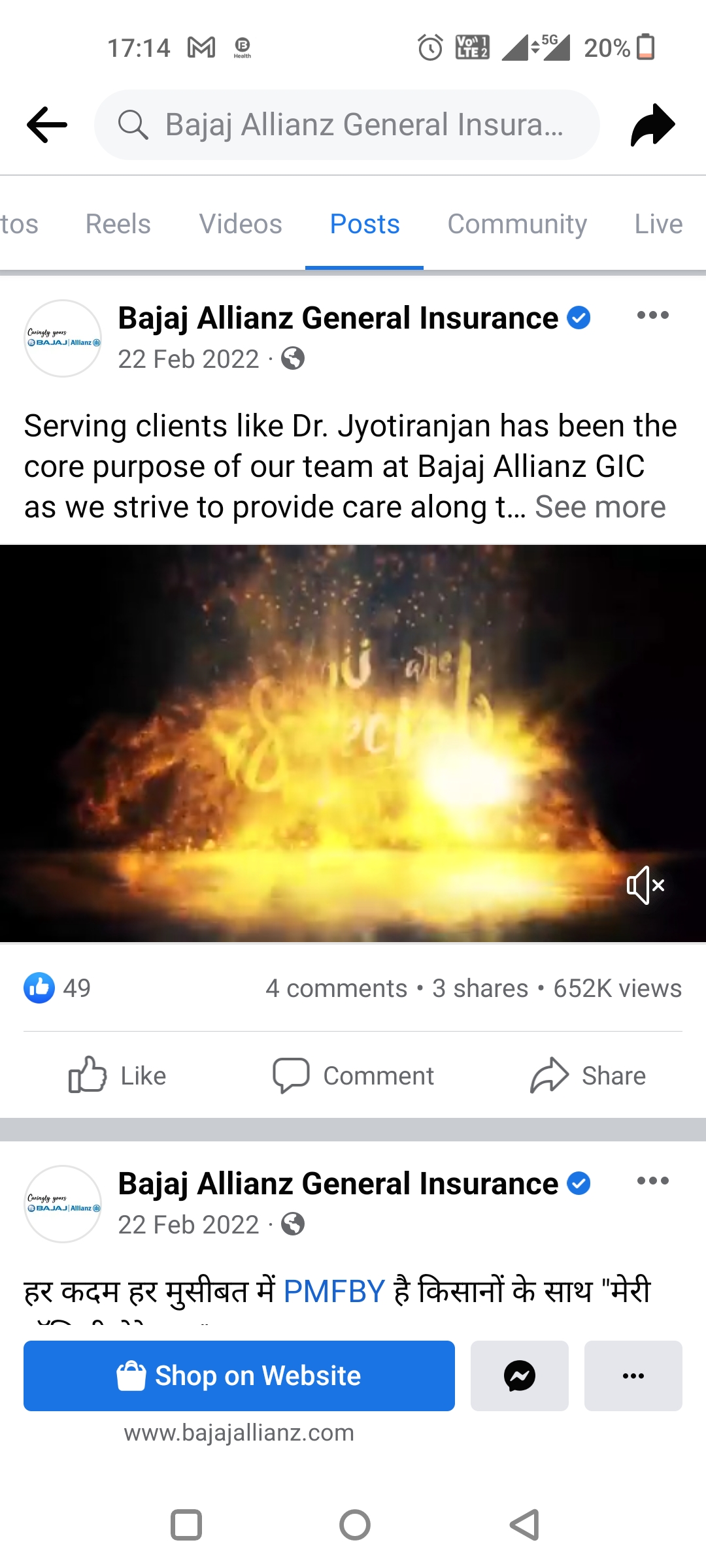Open options menu on Dr. Jyotiranjan post
Image resolution: width=706 pixels, height=1568 pixels.
(x=652, y=316)
